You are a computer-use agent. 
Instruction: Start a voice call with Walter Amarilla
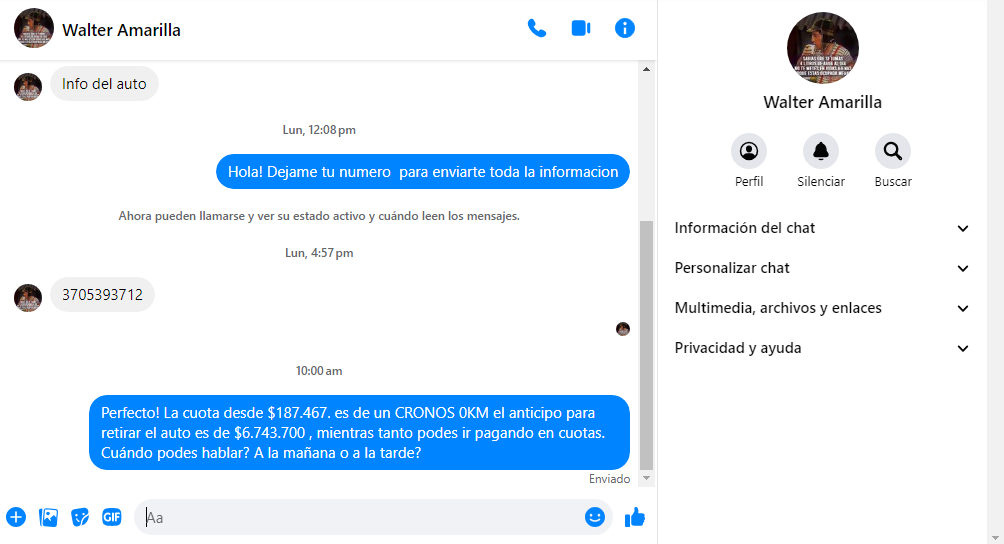coord(537,28)
